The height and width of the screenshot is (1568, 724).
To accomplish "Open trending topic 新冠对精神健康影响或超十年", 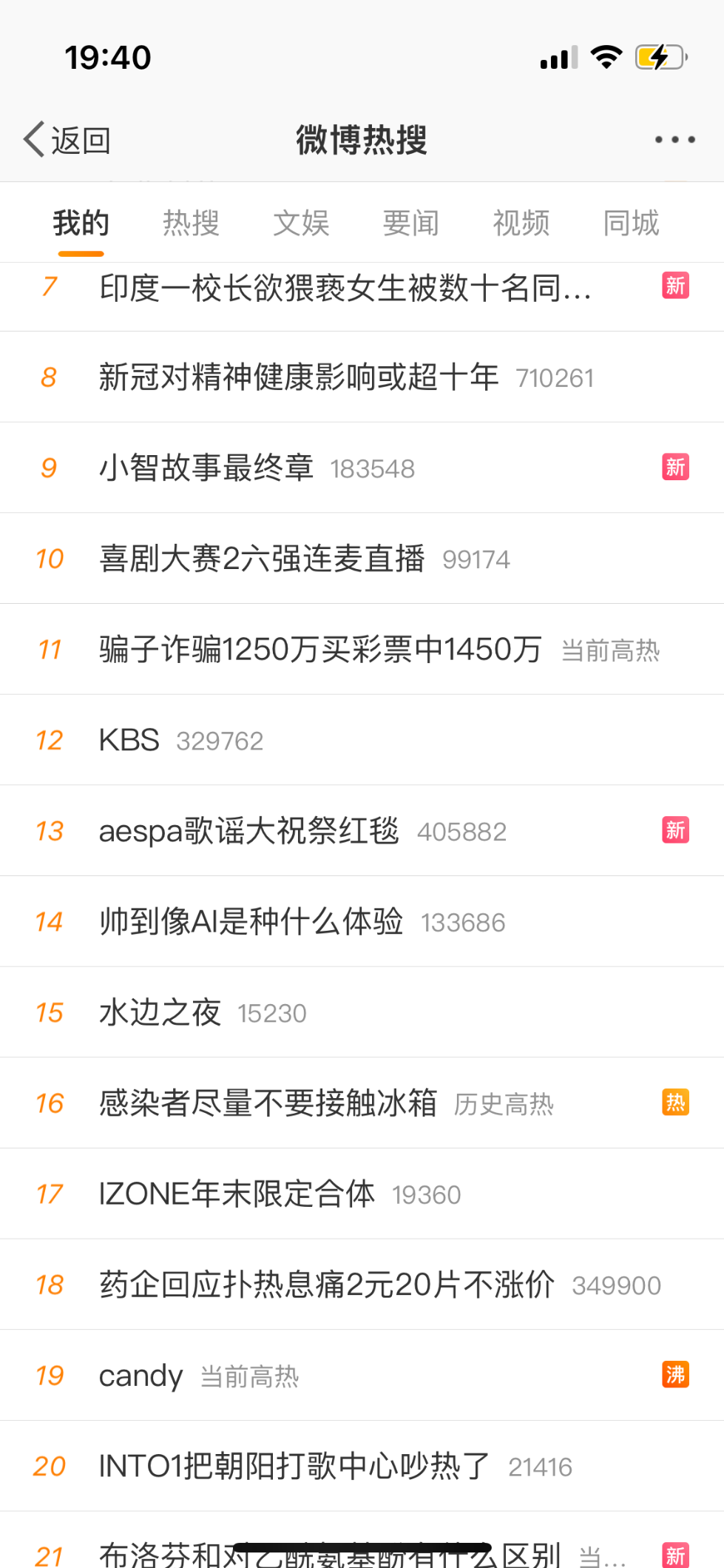I will pyautogui.click(x=362, y=377).
